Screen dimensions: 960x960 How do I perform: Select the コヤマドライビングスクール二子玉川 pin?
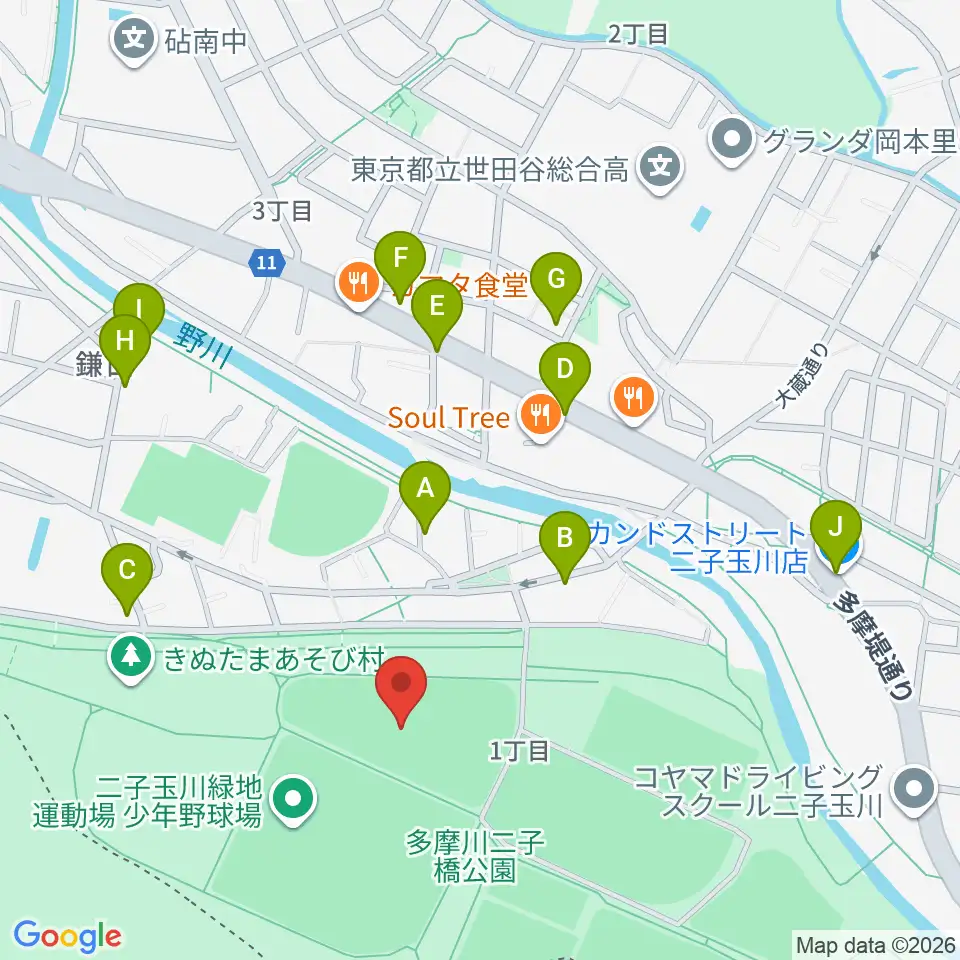(914, 791)
